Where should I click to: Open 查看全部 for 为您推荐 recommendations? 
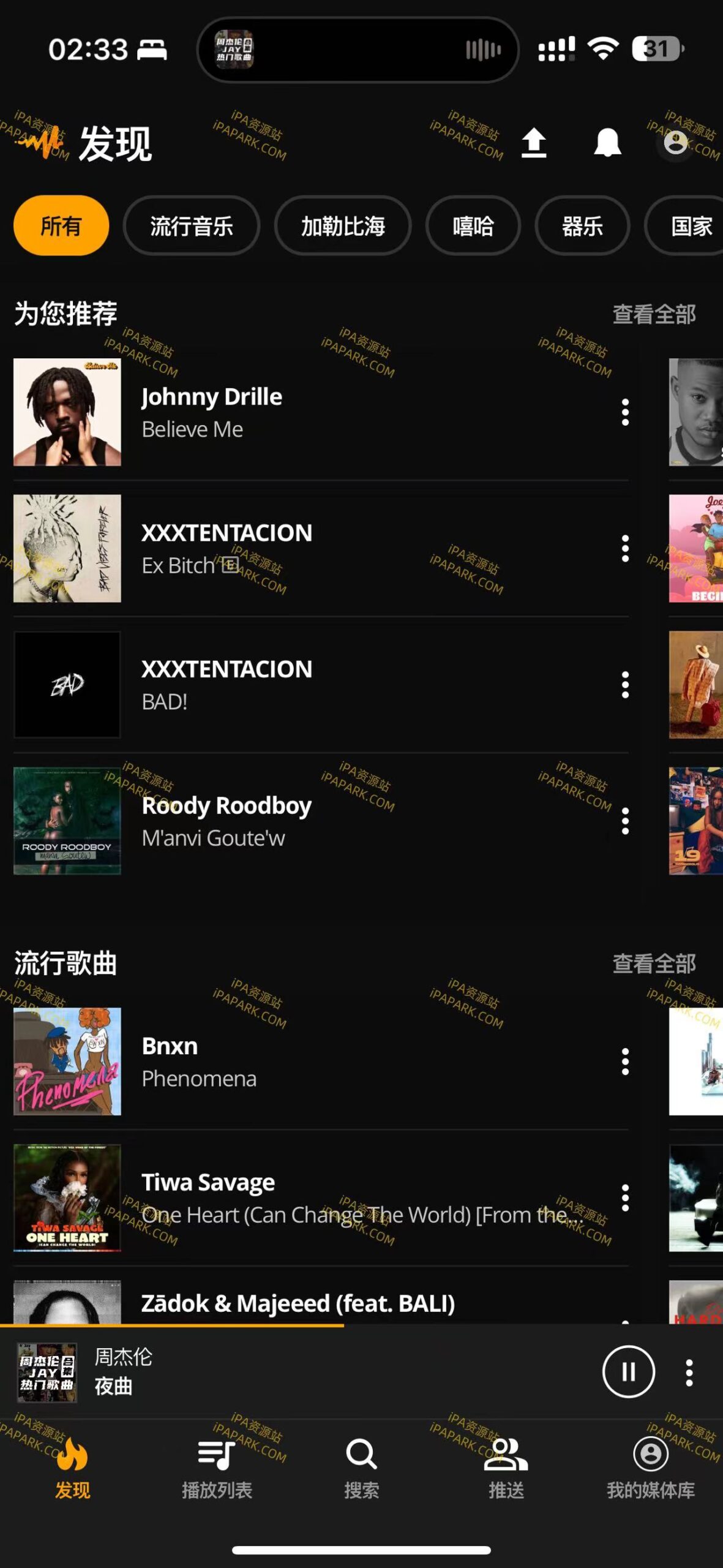pyautogui.click(x=654, y=315)
